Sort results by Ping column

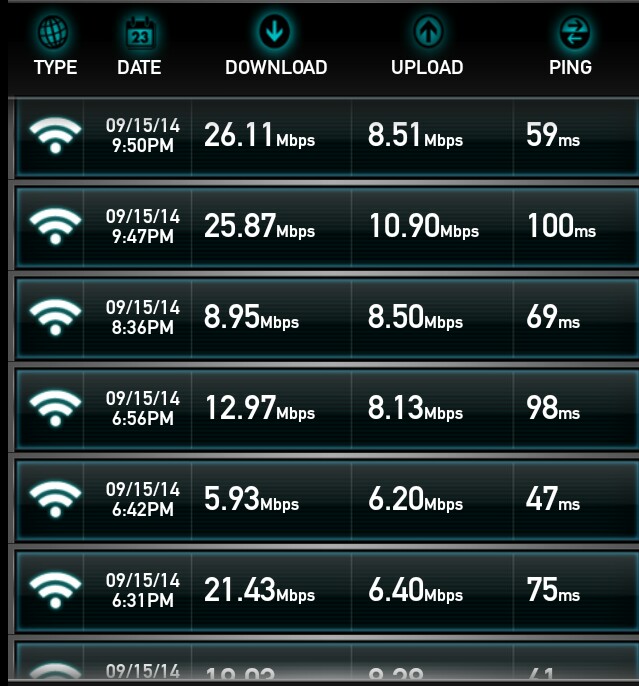click(571, 49)
